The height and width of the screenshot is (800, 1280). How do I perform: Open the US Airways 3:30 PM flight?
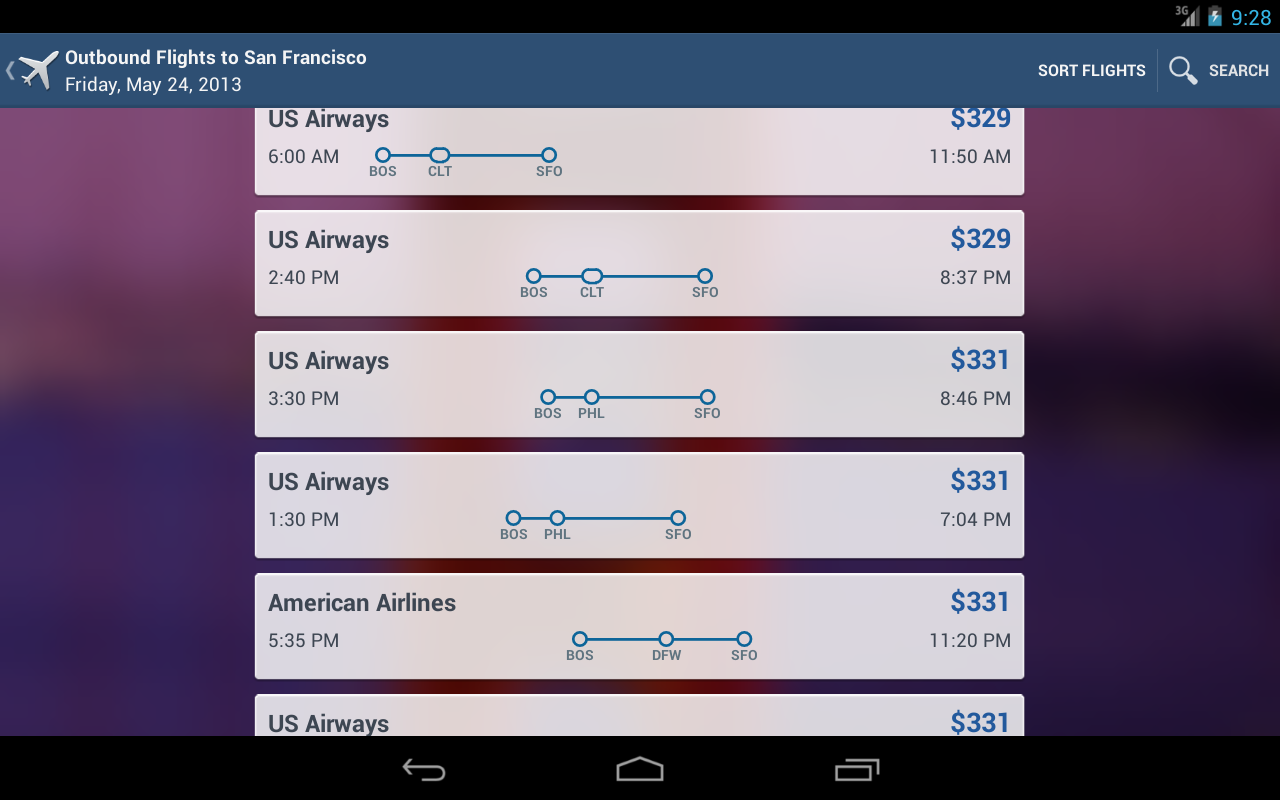tap(639, 384)
